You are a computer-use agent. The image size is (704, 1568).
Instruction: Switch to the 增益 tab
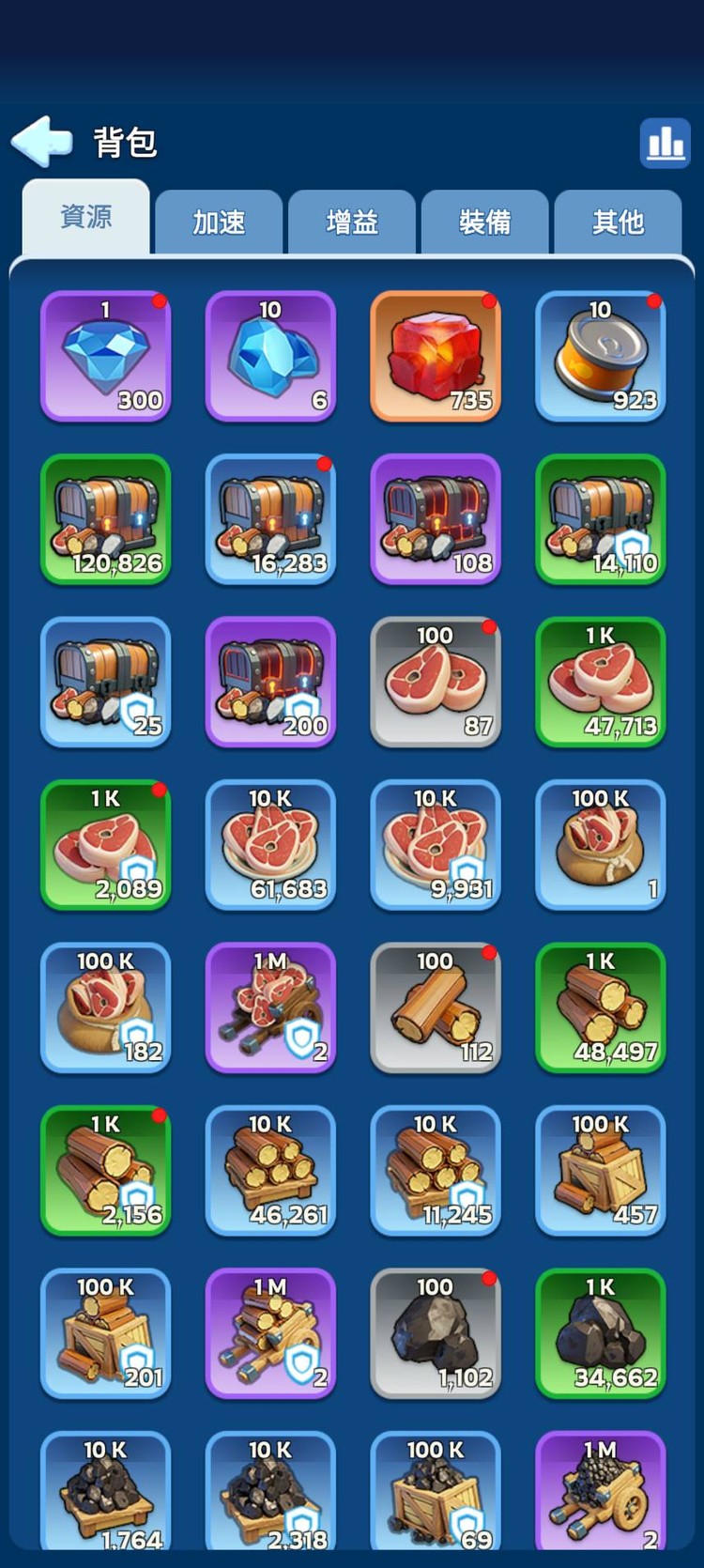point(352,223)
